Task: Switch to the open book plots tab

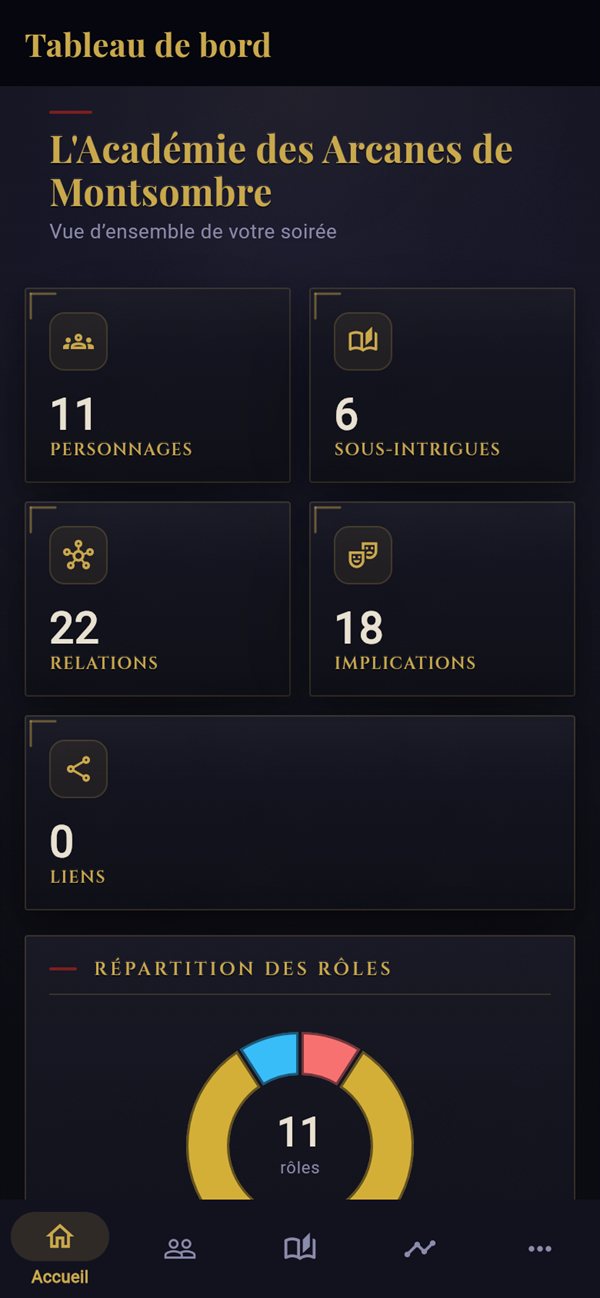Action: tap(300, 1248)
